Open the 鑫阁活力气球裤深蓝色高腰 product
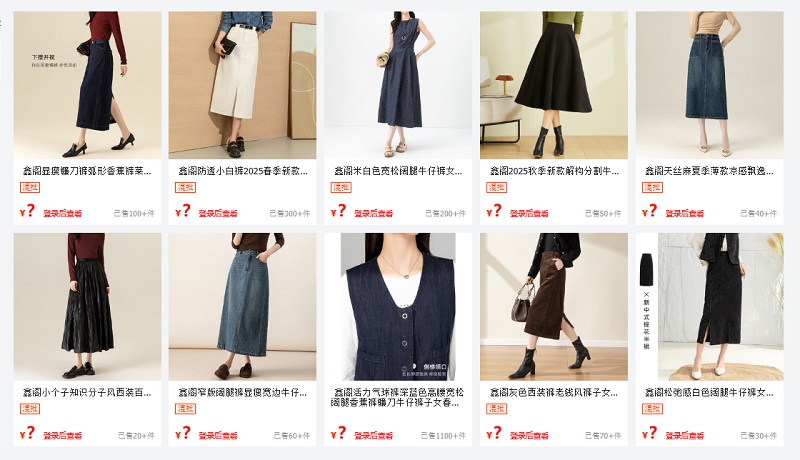This screenshot has height=460, width=800. click(398, 397)
